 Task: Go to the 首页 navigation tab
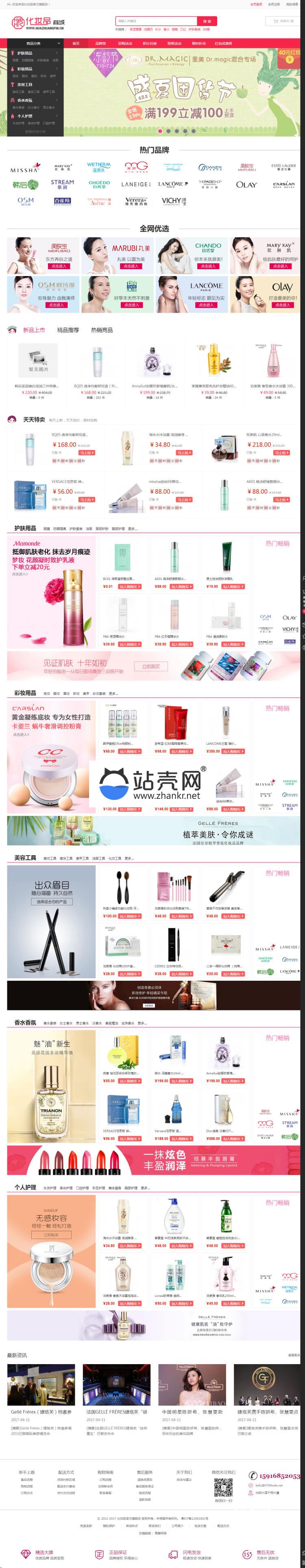point(76,43)
